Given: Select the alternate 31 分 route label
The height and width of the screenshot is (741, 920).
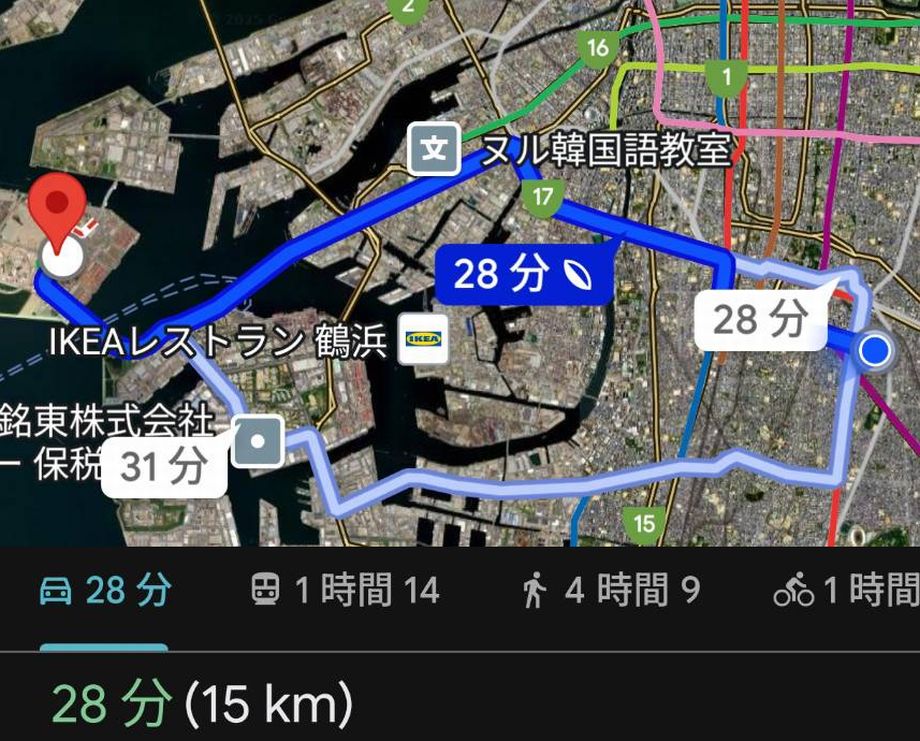Looking at the screenshot, I should [164, 466].
